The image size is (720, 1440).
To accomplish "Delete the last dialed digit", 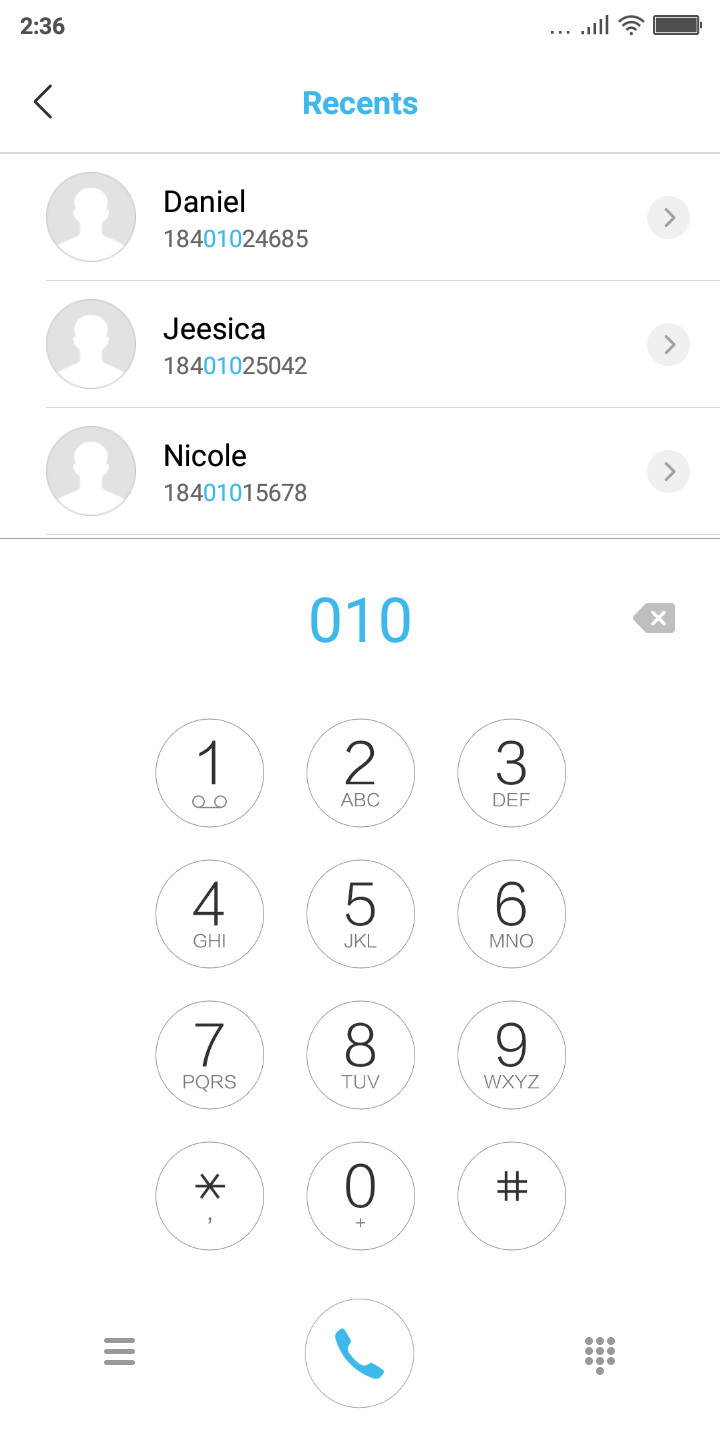I will [x=655, y=618].
